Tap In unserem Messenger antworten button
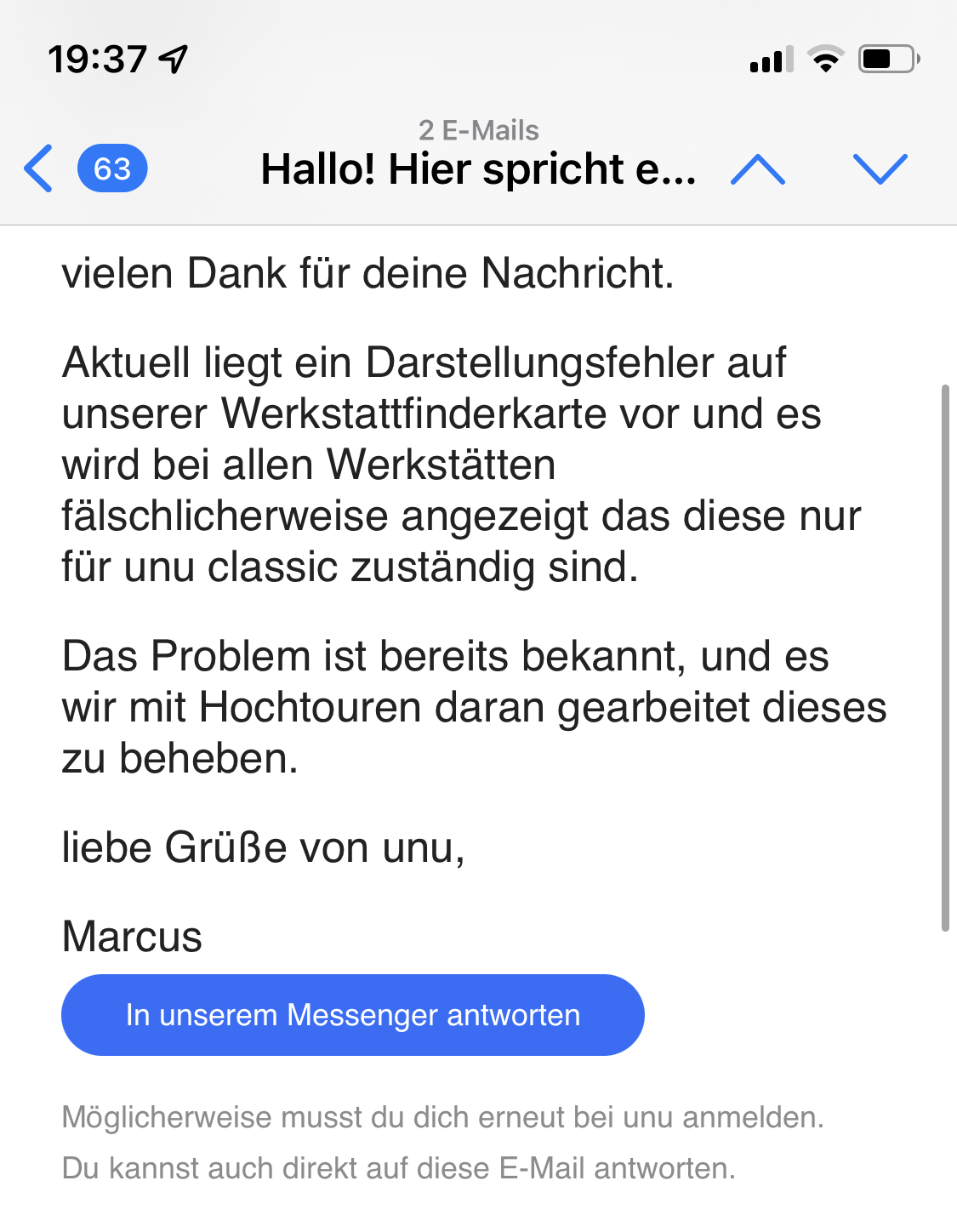The image size is (957, 1232). point(352,1015)
